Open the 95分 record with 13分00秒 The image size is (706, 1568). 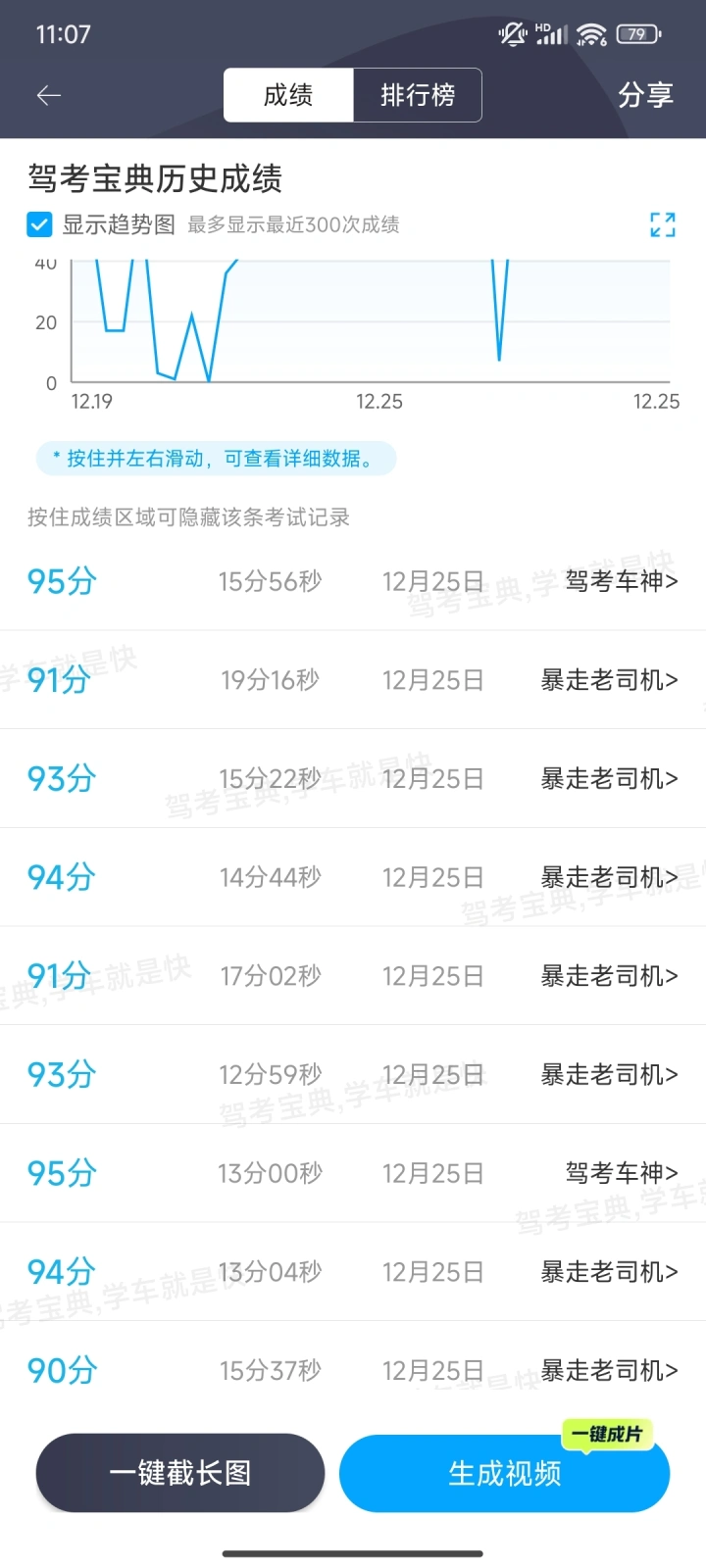[x=353, y=1173]
